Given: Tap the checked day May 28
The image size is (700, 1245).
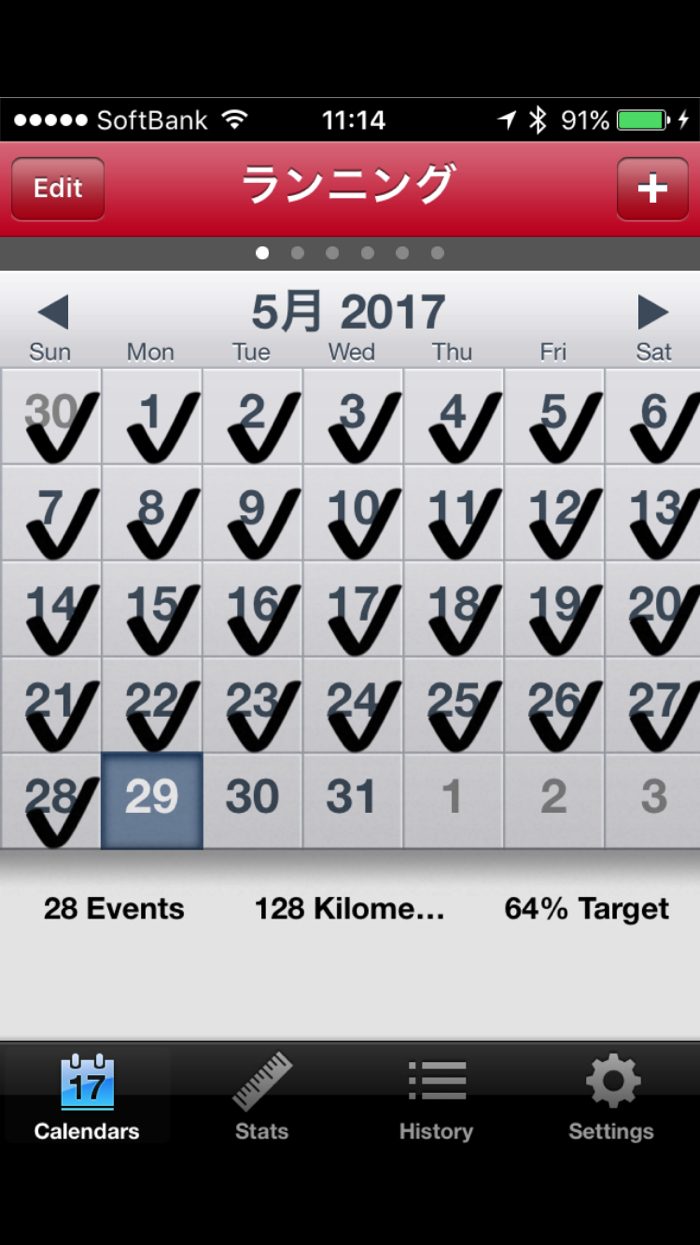Looking at the screenshot, I should [51, 801].
